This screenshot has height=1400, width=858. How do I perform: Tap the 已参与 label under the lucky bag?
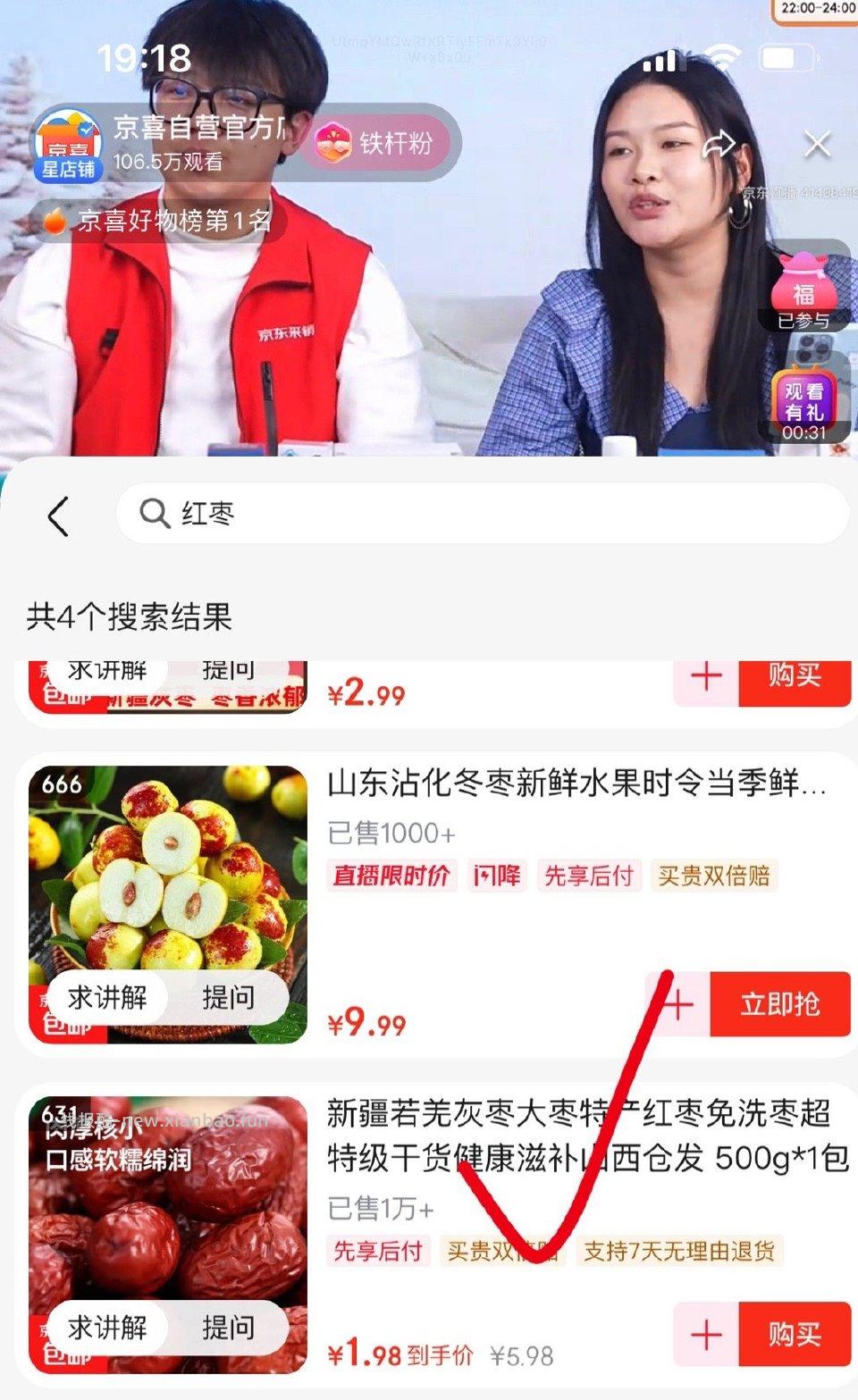pos(803,318)
